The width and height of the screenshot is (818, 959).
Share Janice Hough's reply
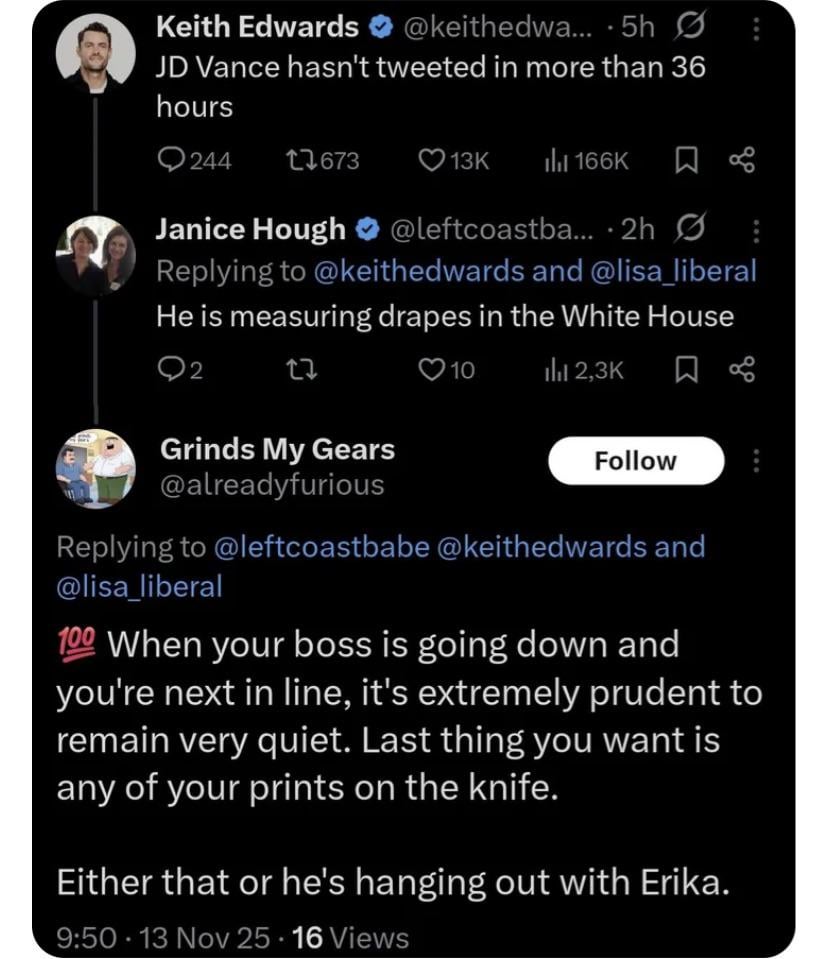(741, 371)
